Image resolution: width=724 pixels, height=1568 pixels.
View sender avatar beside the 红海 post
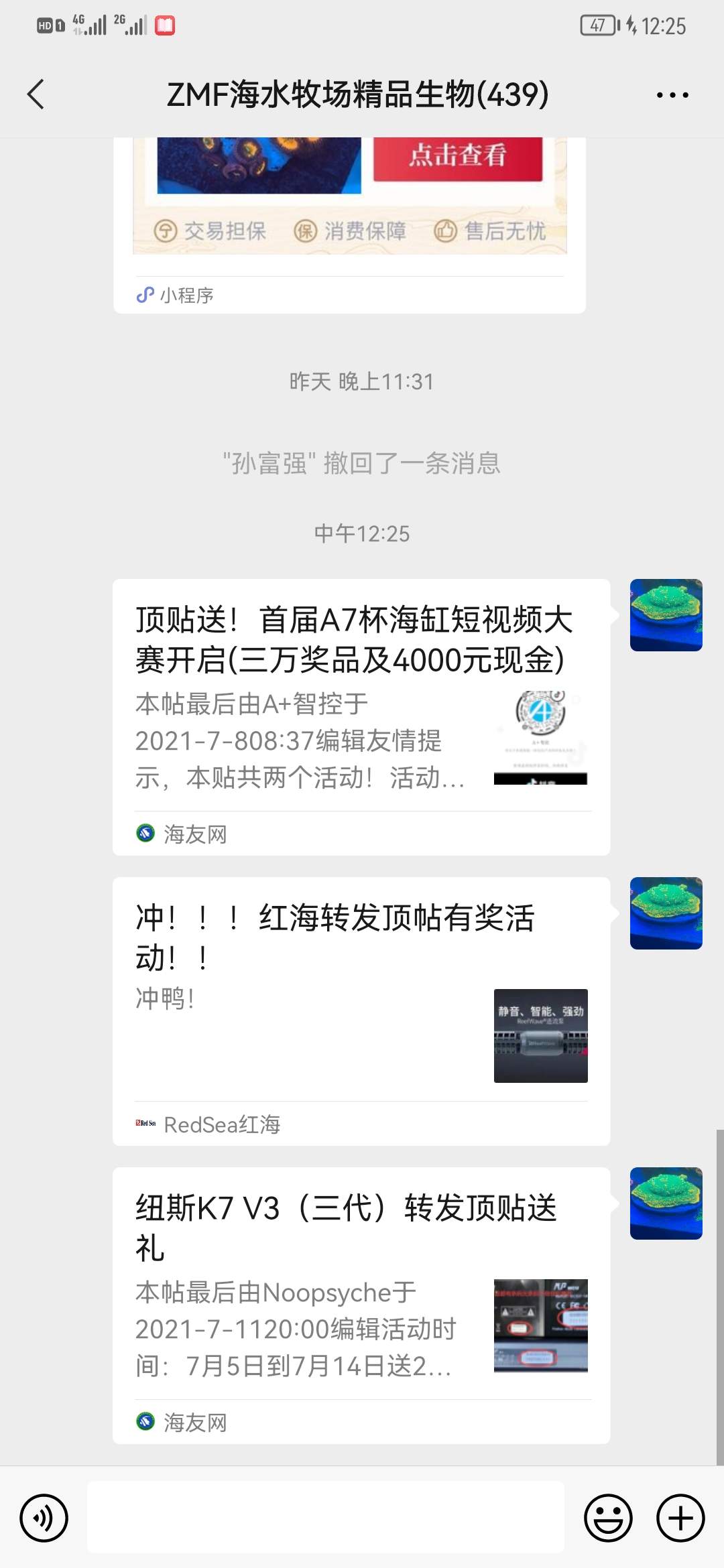point(666,913)
